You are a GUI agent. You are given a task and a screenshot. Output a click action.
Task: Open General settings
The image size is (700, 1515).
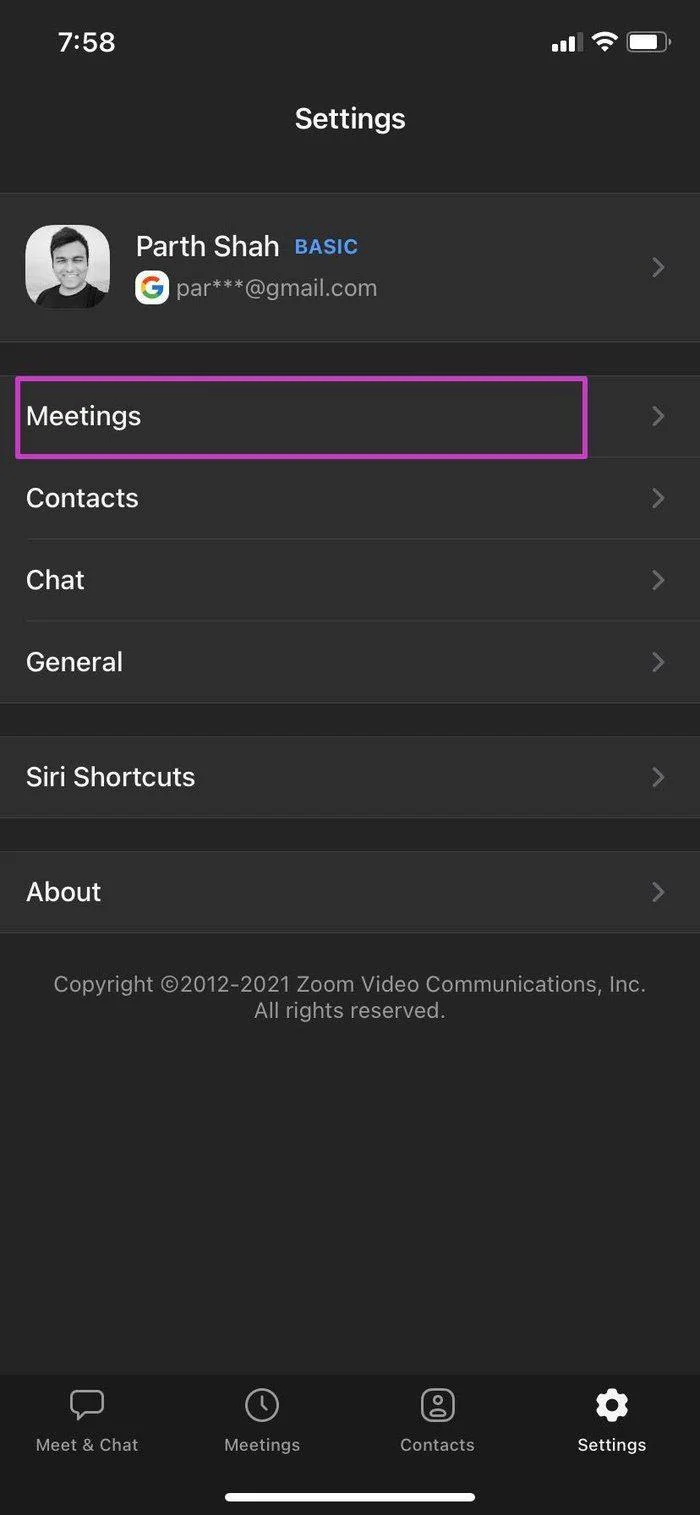(350, 662)
